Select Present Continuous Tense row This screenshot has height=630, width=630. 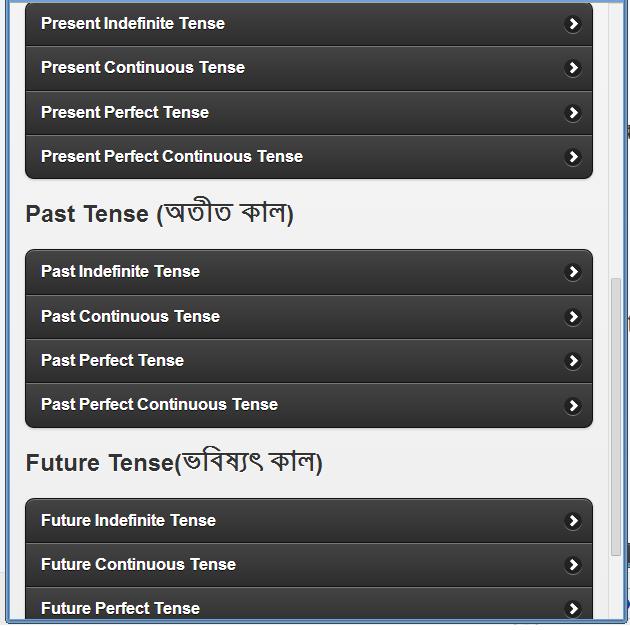pyautogui.click(x=308, y=68)
